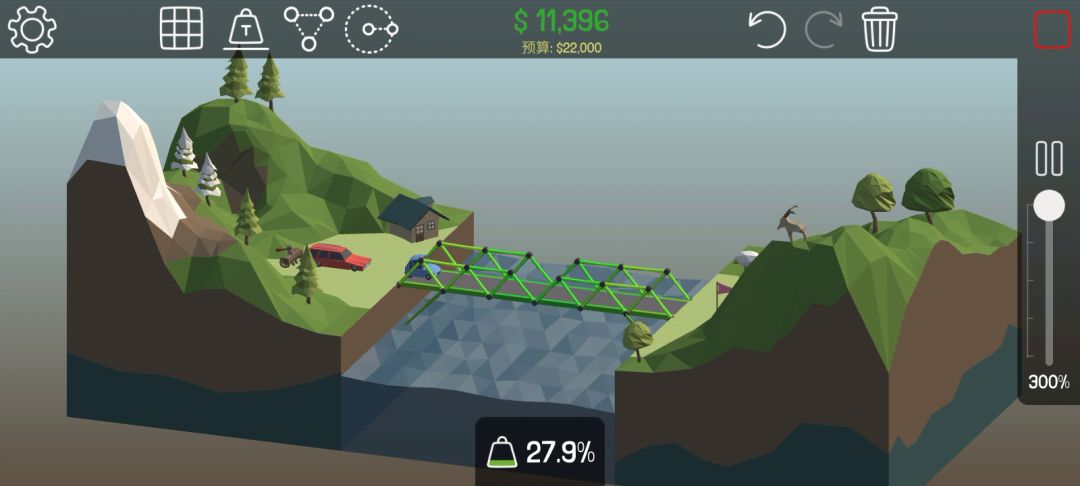Screen dimensions: 1080x486
Task: Delete the bridge with the trash can
Action: tap(879, 29)
